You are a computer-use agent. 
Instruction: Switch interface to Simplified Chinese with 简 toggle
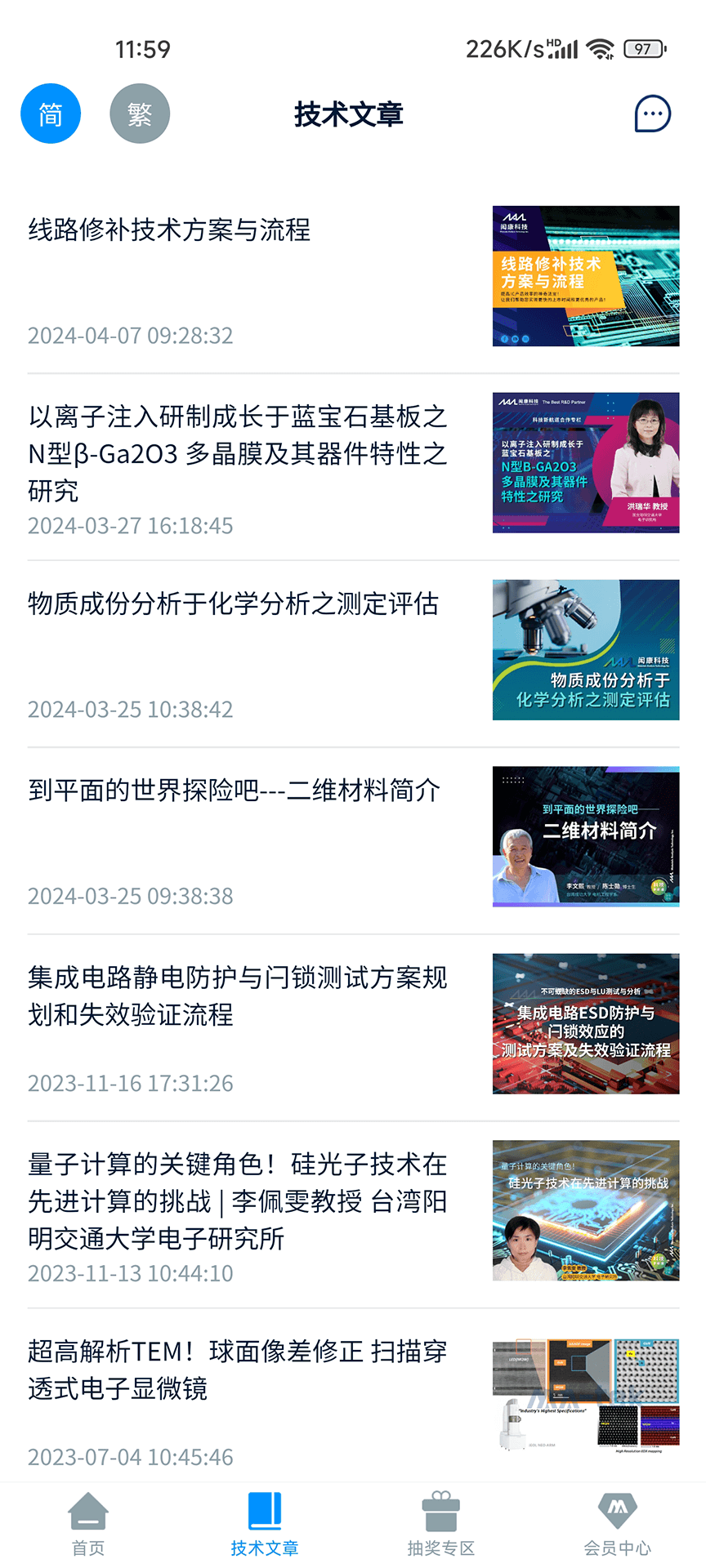tap(51, 114)
